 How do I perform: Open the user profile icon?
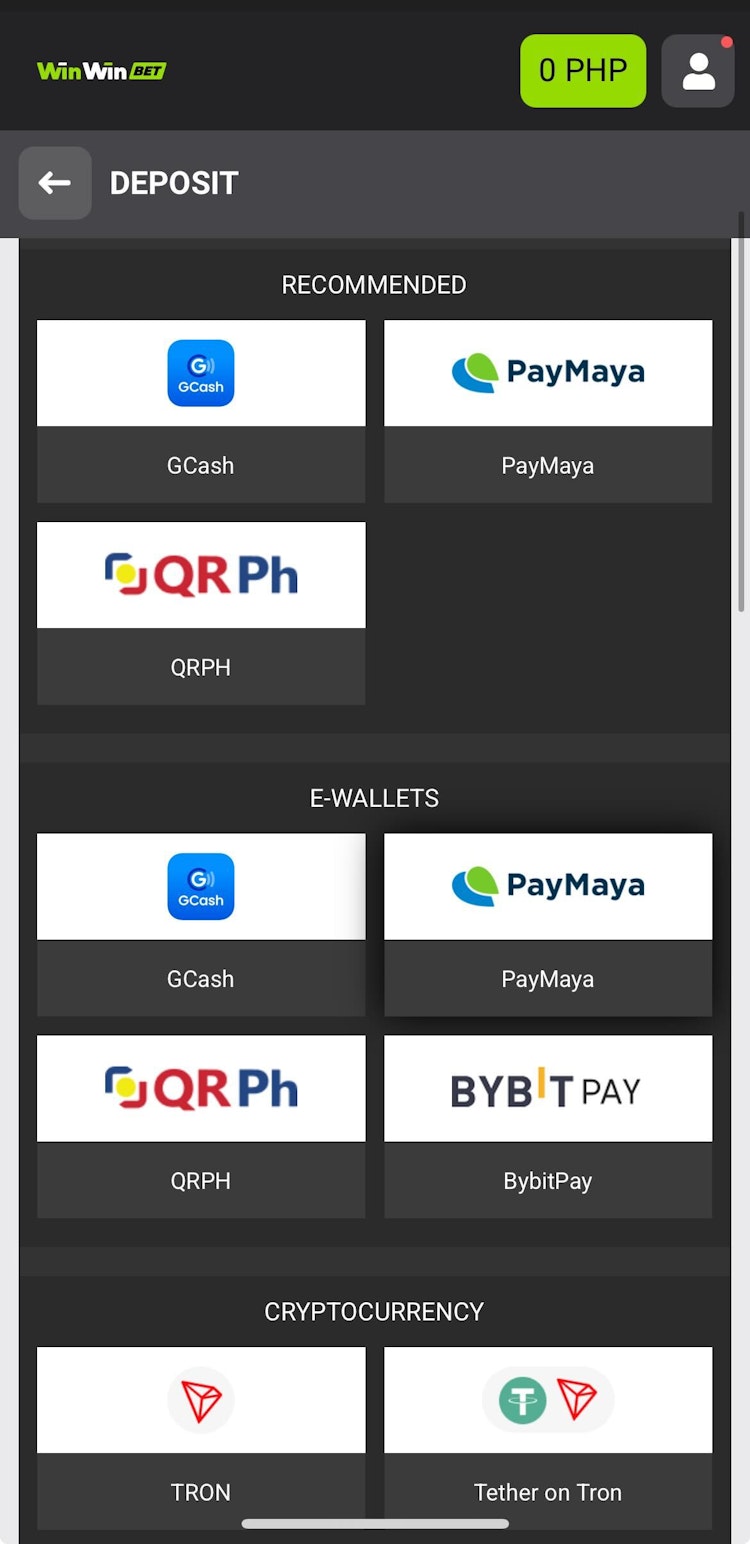coord(698,71)
